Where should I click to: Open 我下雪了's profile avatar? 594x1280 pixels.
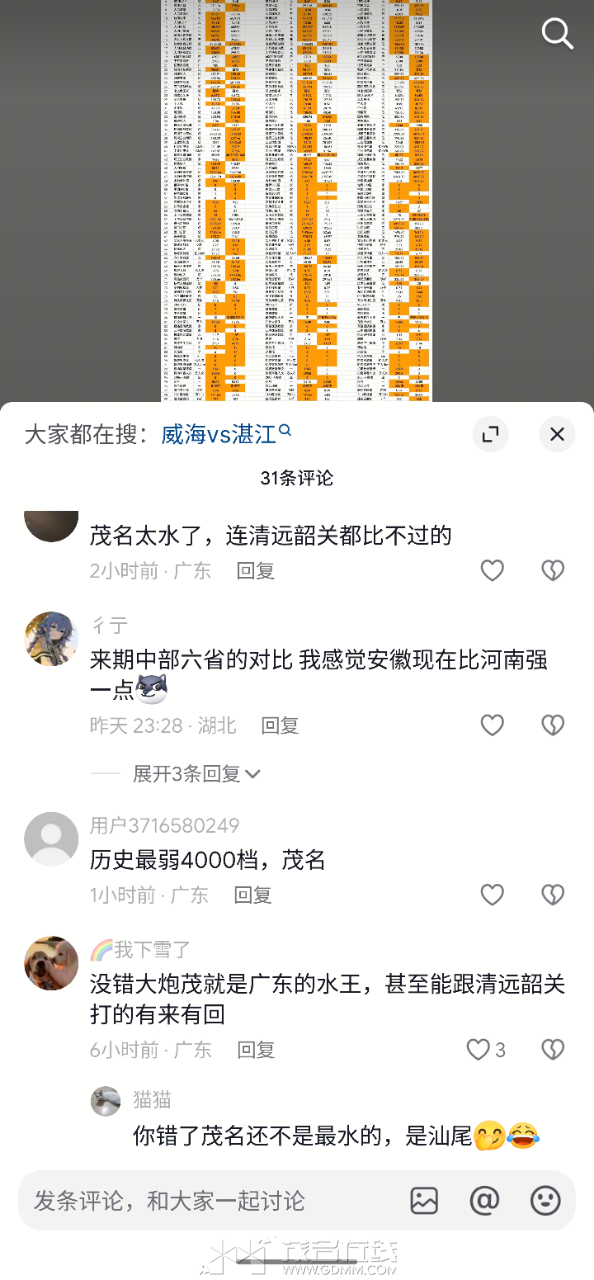click(x=51, y=963)
